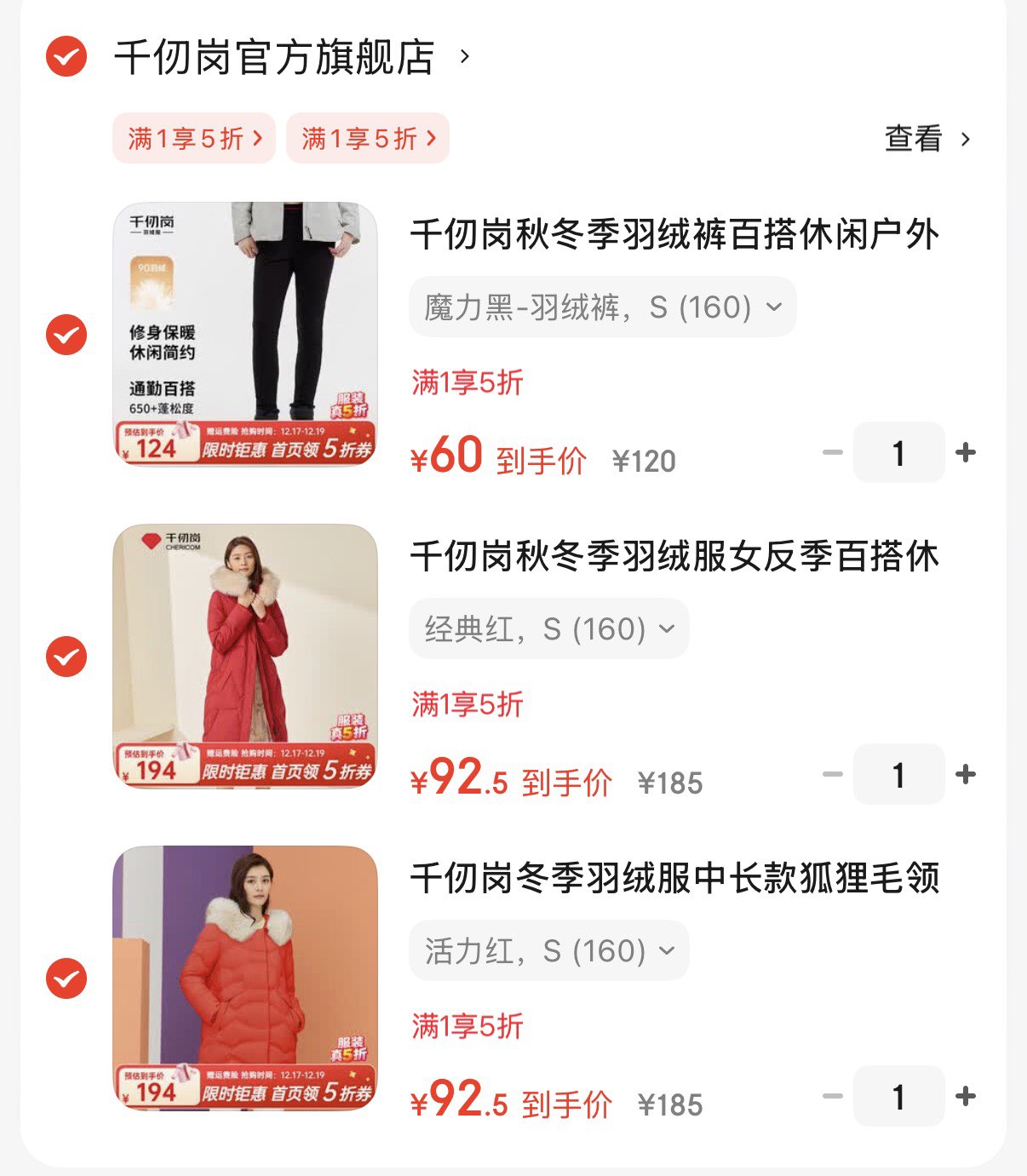The width and height of the screenshot is (1027, 1176).
Task: Add one more 经典红 down jacket
Action: pyautogui.click(x=966, y=774)
